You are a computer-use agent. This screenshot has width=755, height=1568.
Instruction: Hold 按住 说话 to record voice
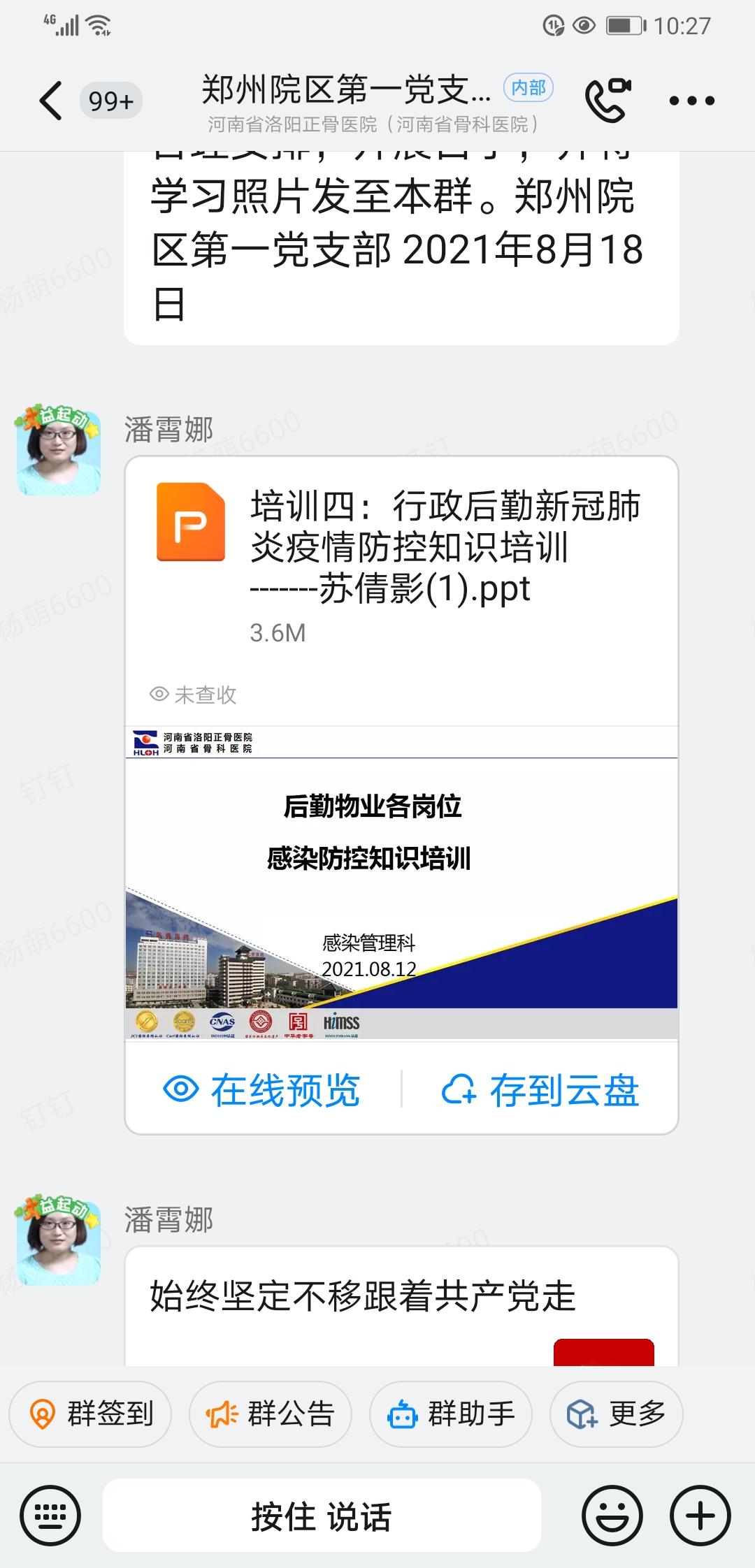click(322, 1515)
